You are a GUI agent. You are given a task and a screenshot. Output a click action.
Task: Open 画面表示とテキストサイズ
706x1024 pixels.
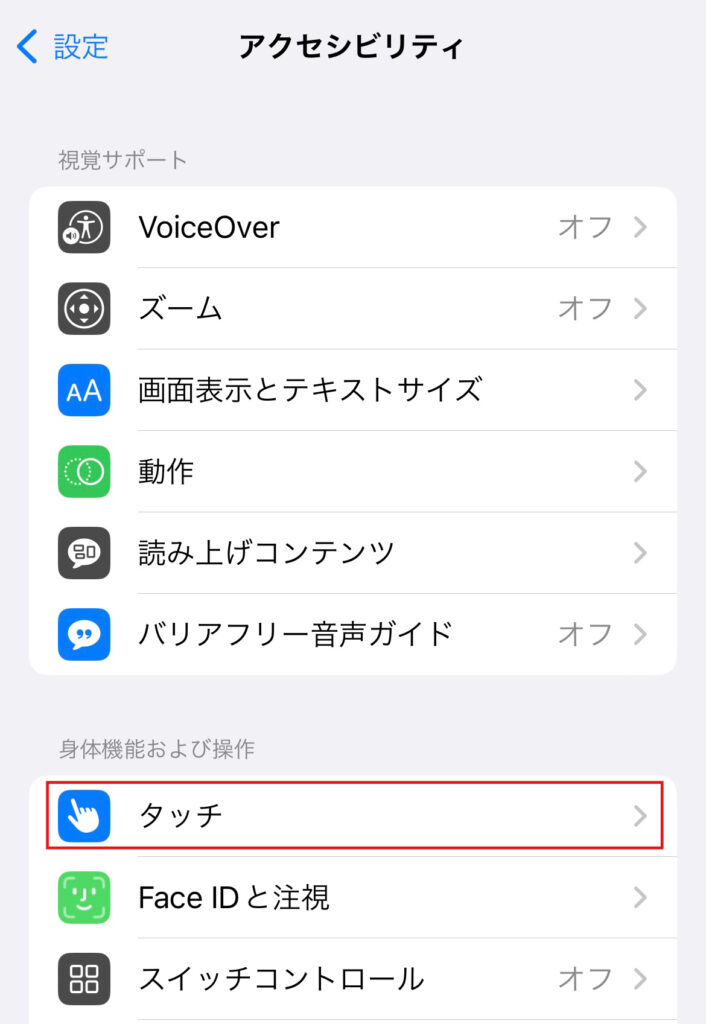(352, 390)
